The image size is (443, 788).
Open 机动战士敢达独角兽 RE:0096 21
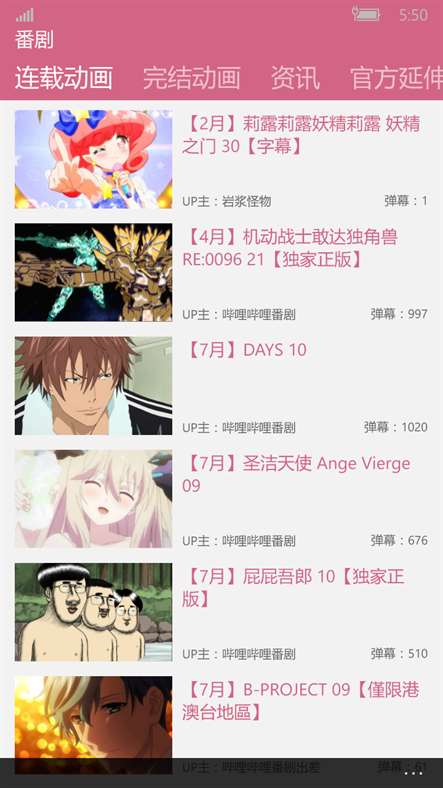coord(222,272)
